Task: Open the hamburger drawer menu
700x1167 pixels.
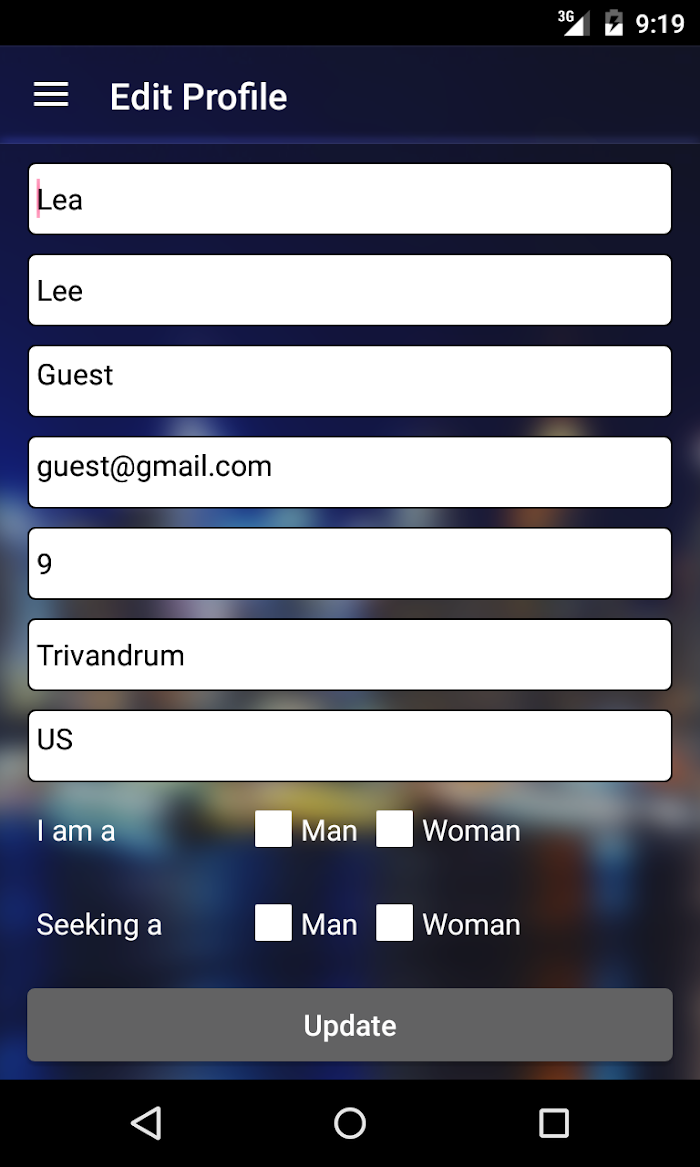Action: click(x=51, y=95)
